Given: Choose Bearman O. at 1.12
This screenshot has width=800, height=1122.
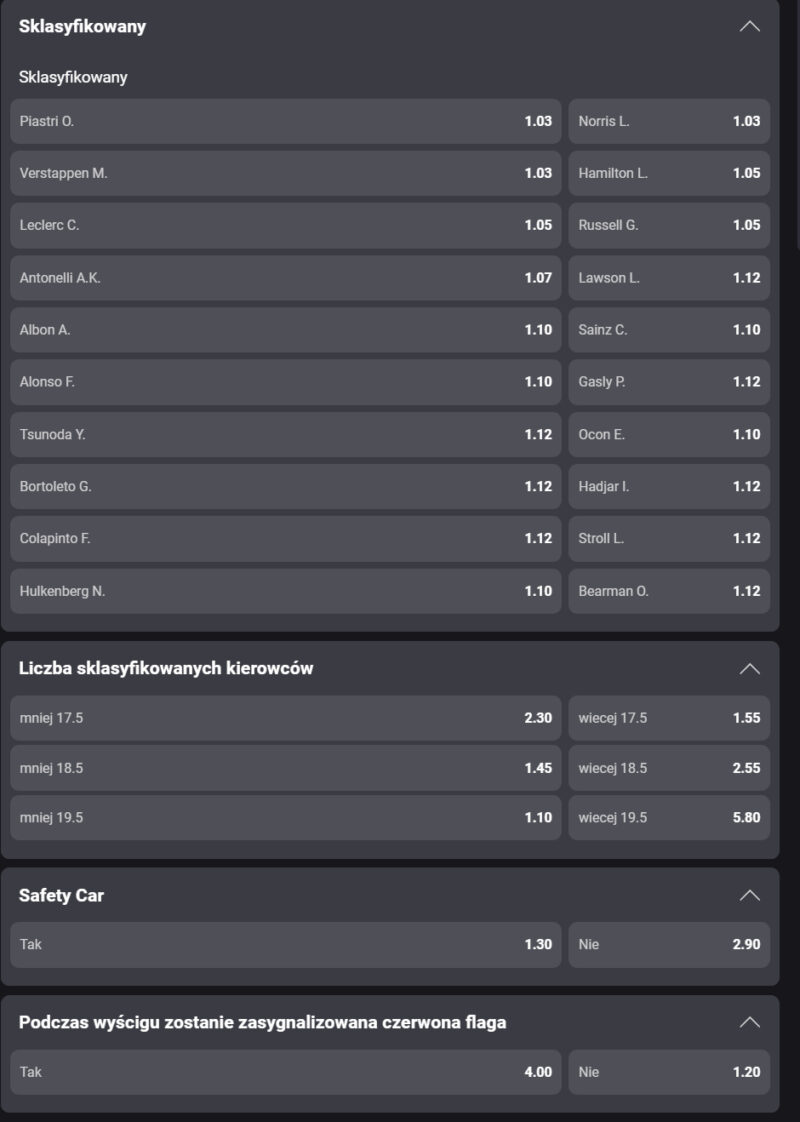Looking at the screenshot, I should coord(669,591).
